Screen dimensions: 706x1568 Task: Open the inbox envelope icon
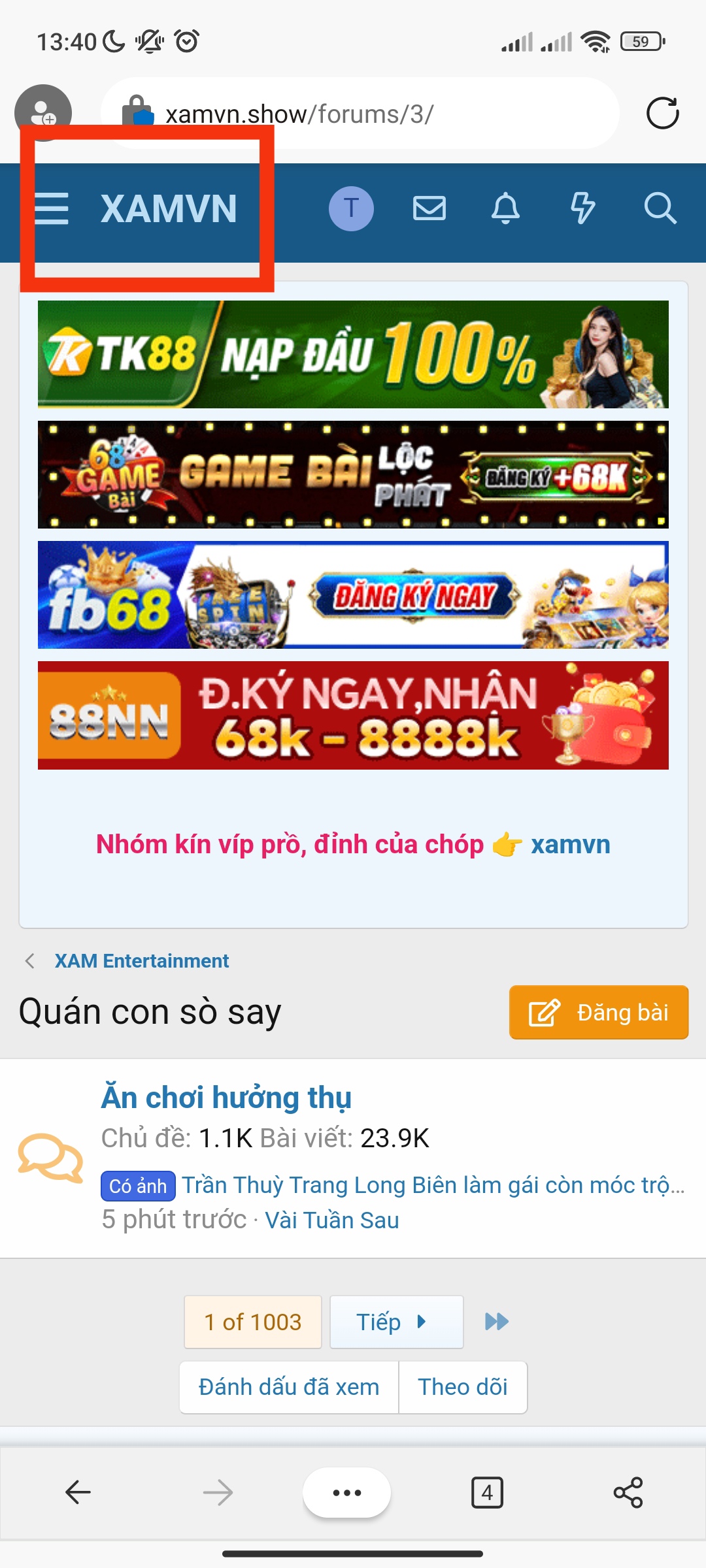coord(429,209)
